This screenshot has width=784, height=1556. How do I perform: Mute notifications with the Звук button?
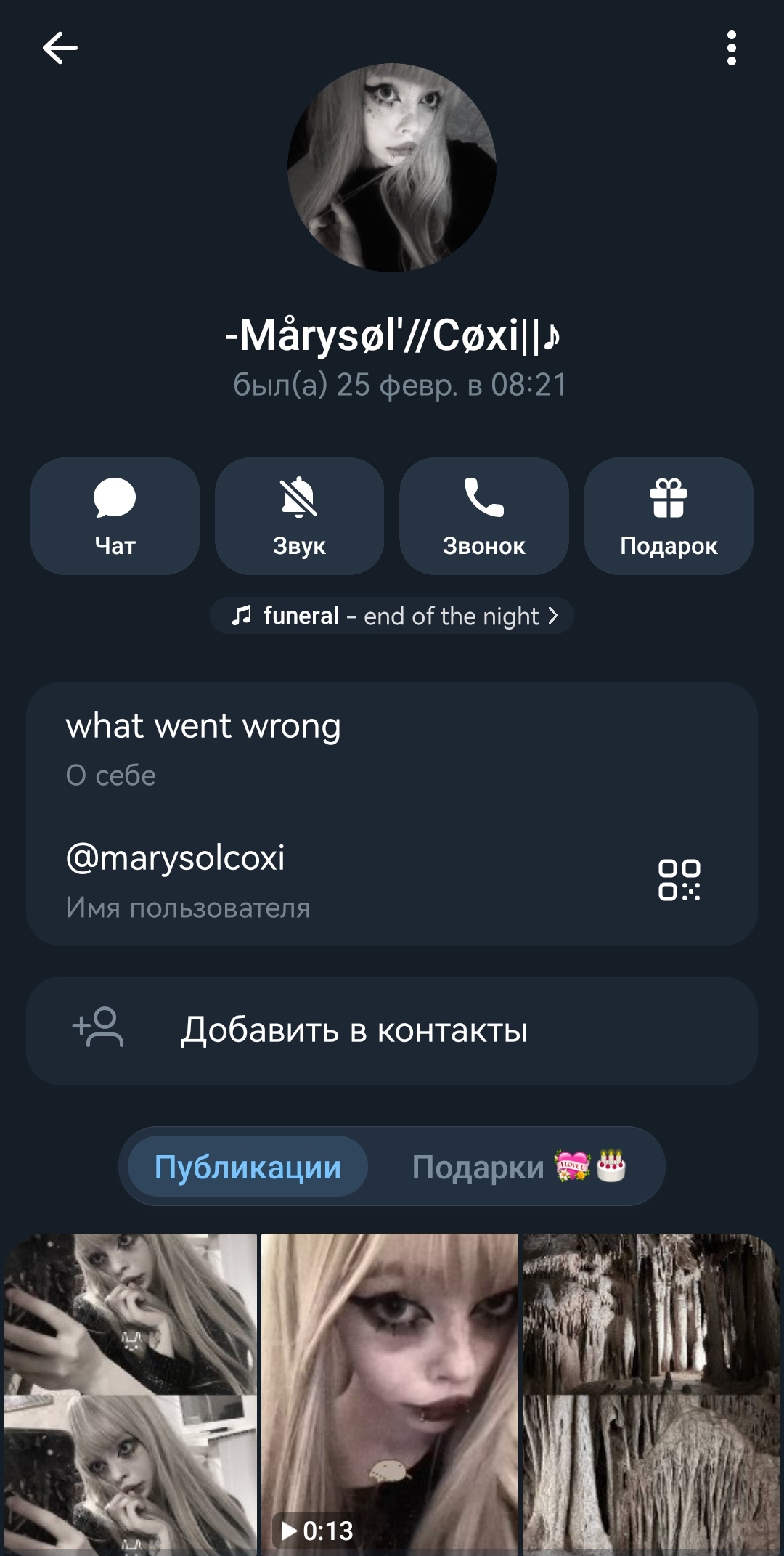pos(299,516)
